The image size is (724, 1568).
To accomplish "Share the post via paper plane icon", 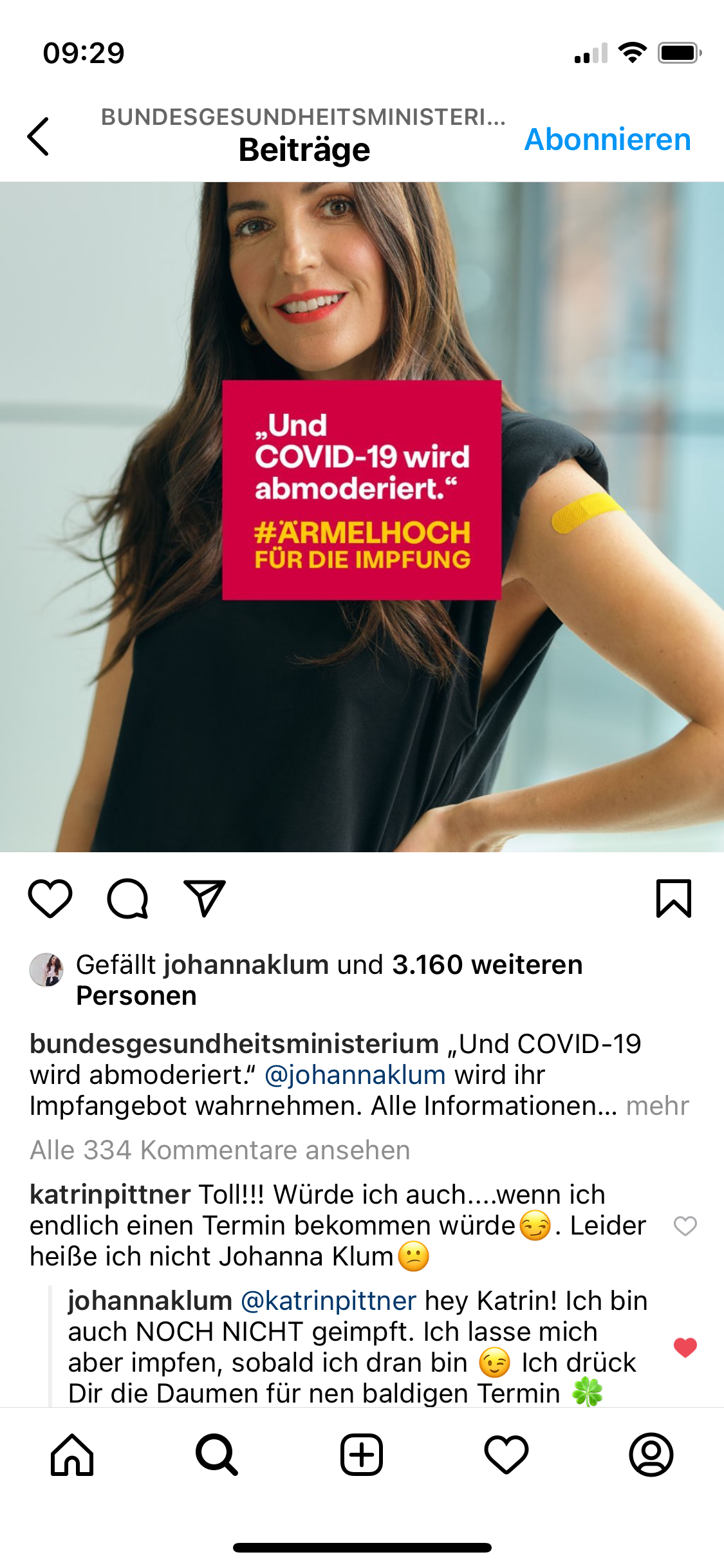I will pos(205,898).
